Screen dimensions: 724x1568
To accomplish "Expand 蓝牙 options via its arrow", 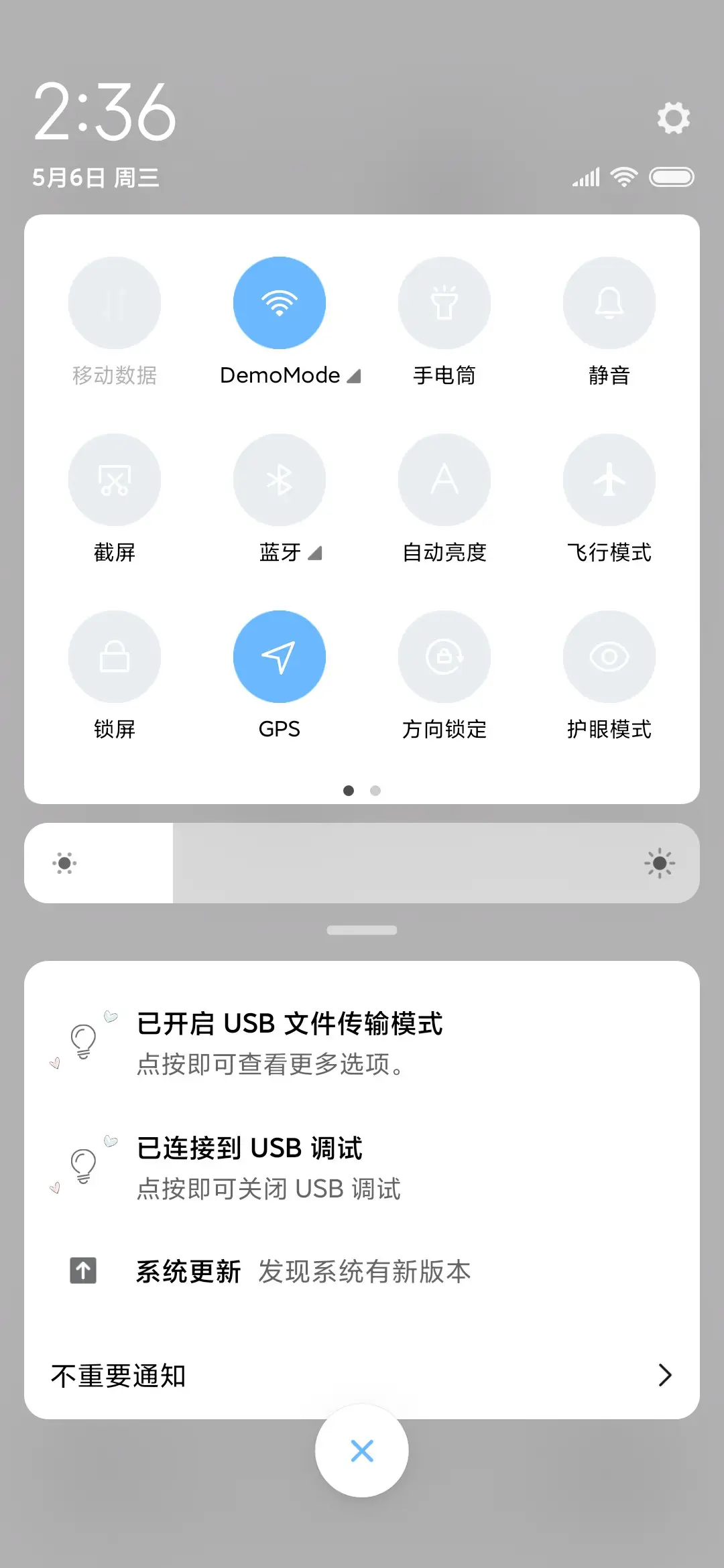I will point(314,553).
